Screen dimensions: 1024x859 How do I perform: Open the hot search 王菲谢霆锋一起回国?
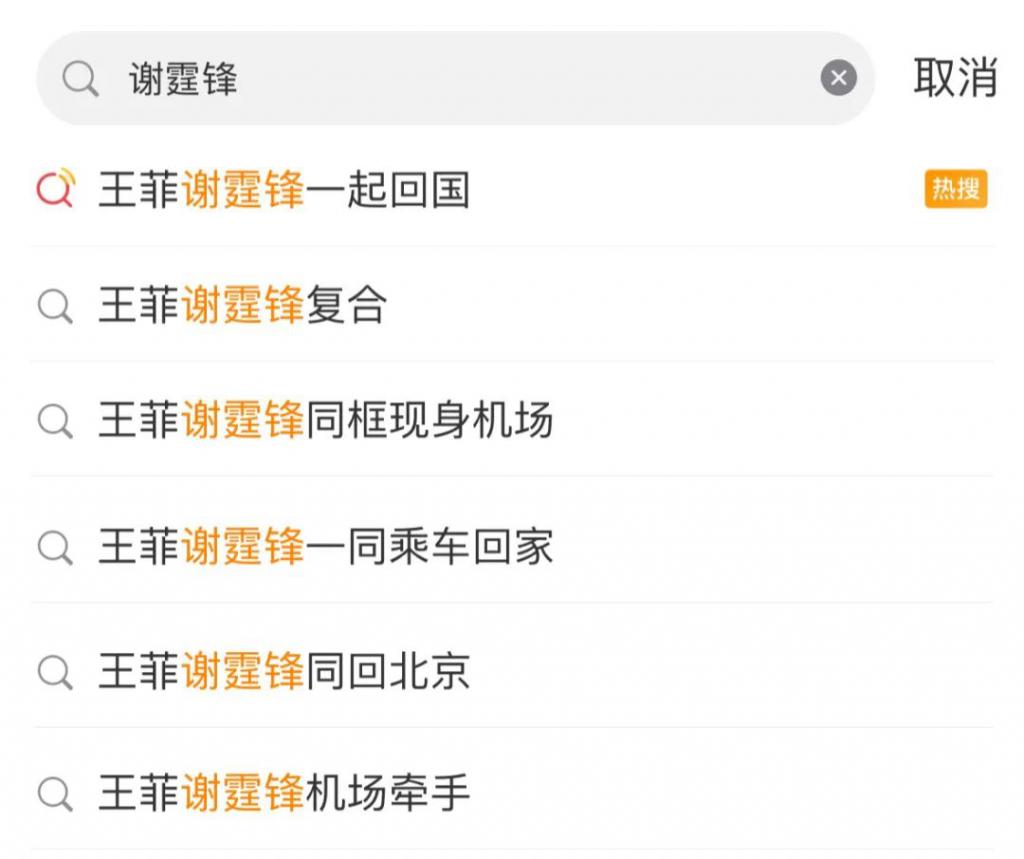tap(284, 190)
